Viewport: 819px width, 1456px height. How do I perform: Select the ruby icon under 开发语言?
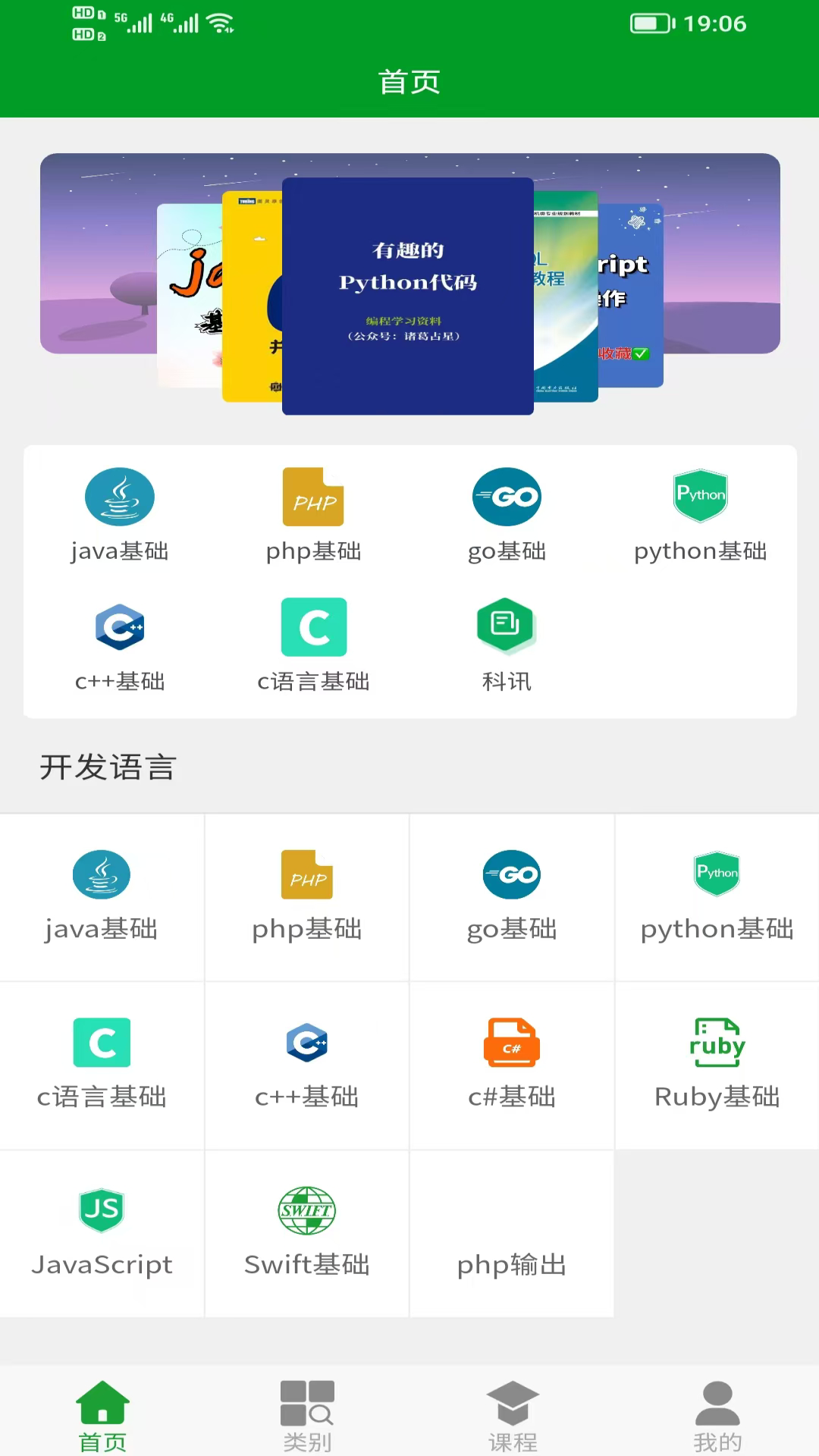pos(717,1043)
